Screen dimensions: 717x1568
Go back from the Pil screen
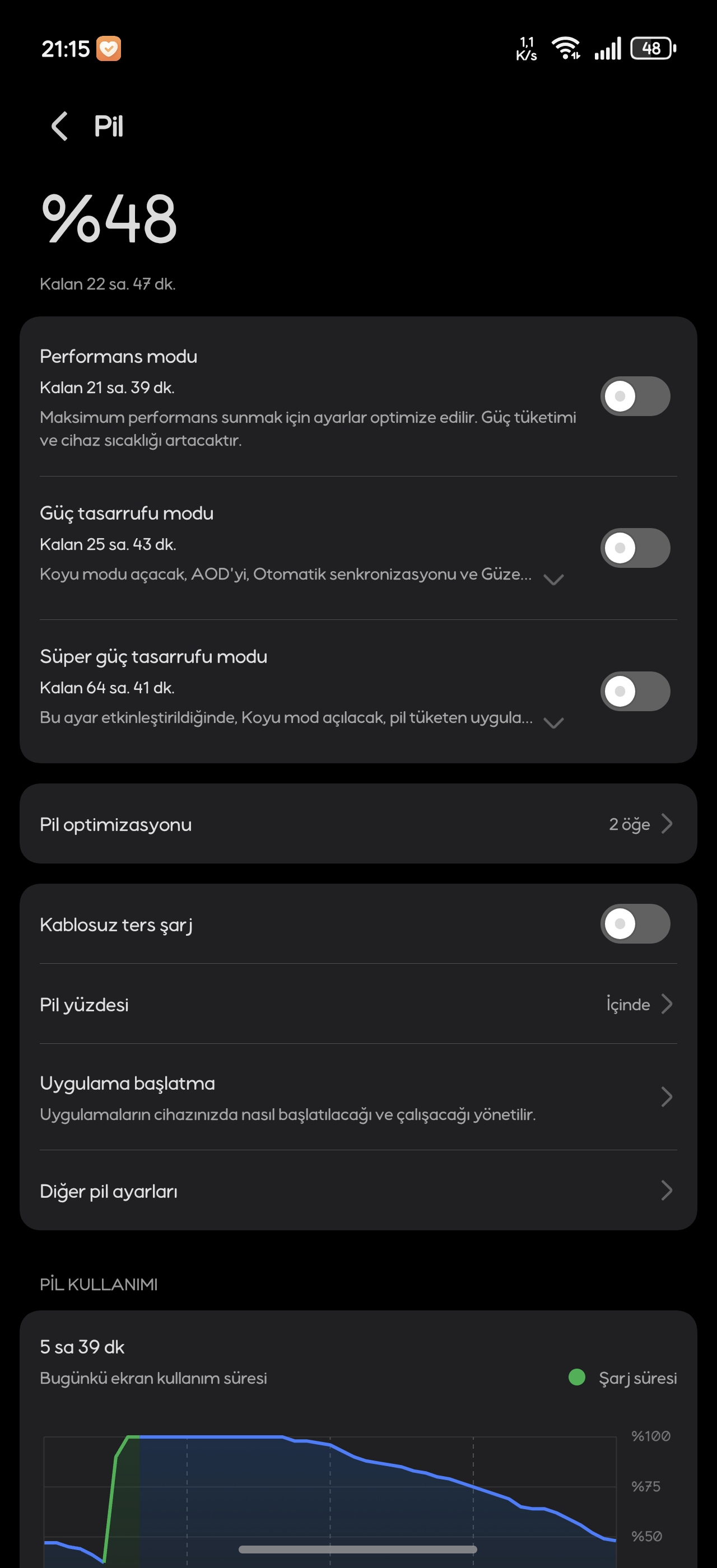pyautogui.click(x=59, y=126)
